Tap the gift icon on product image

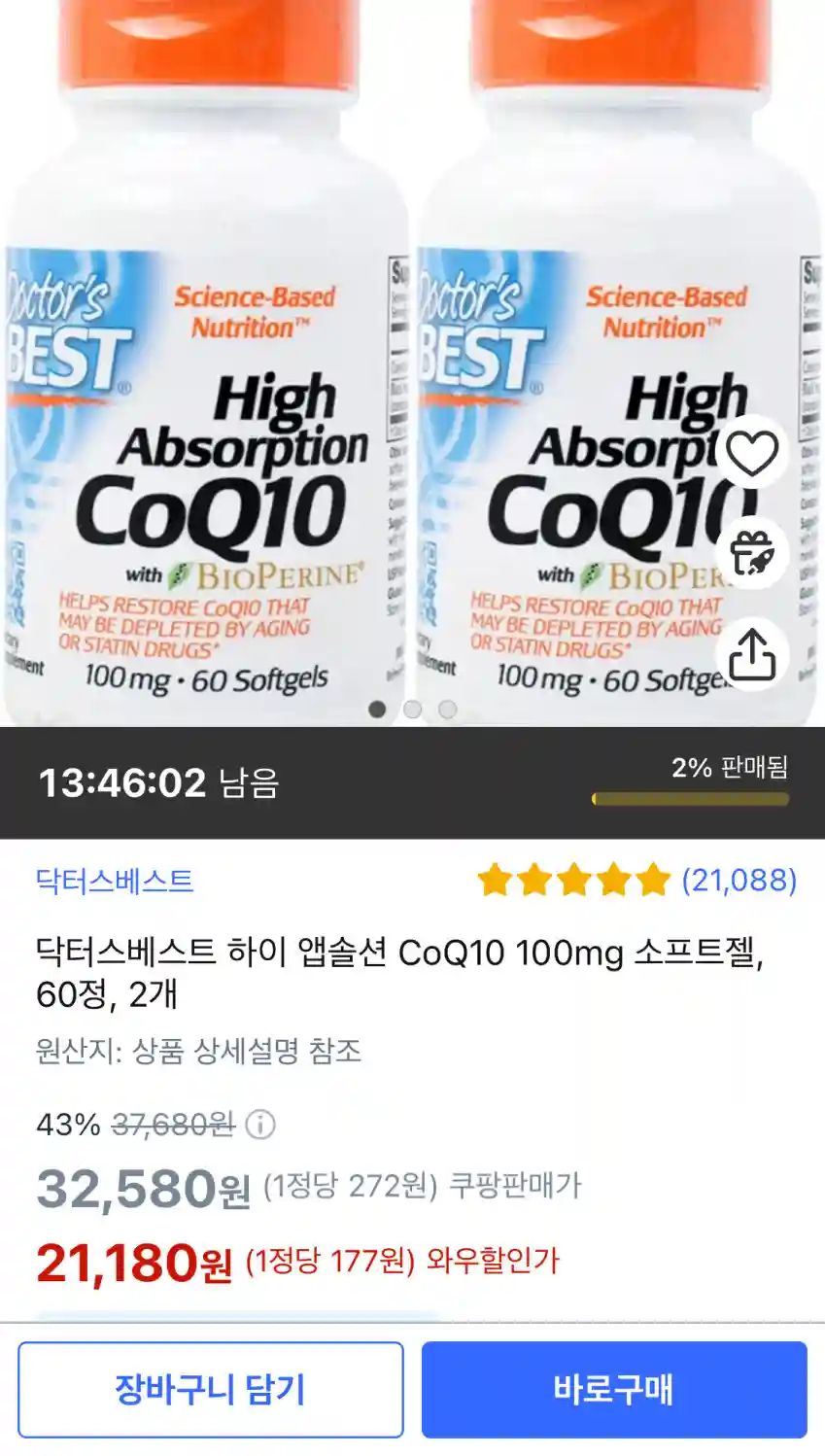click(x=752, y=553)
